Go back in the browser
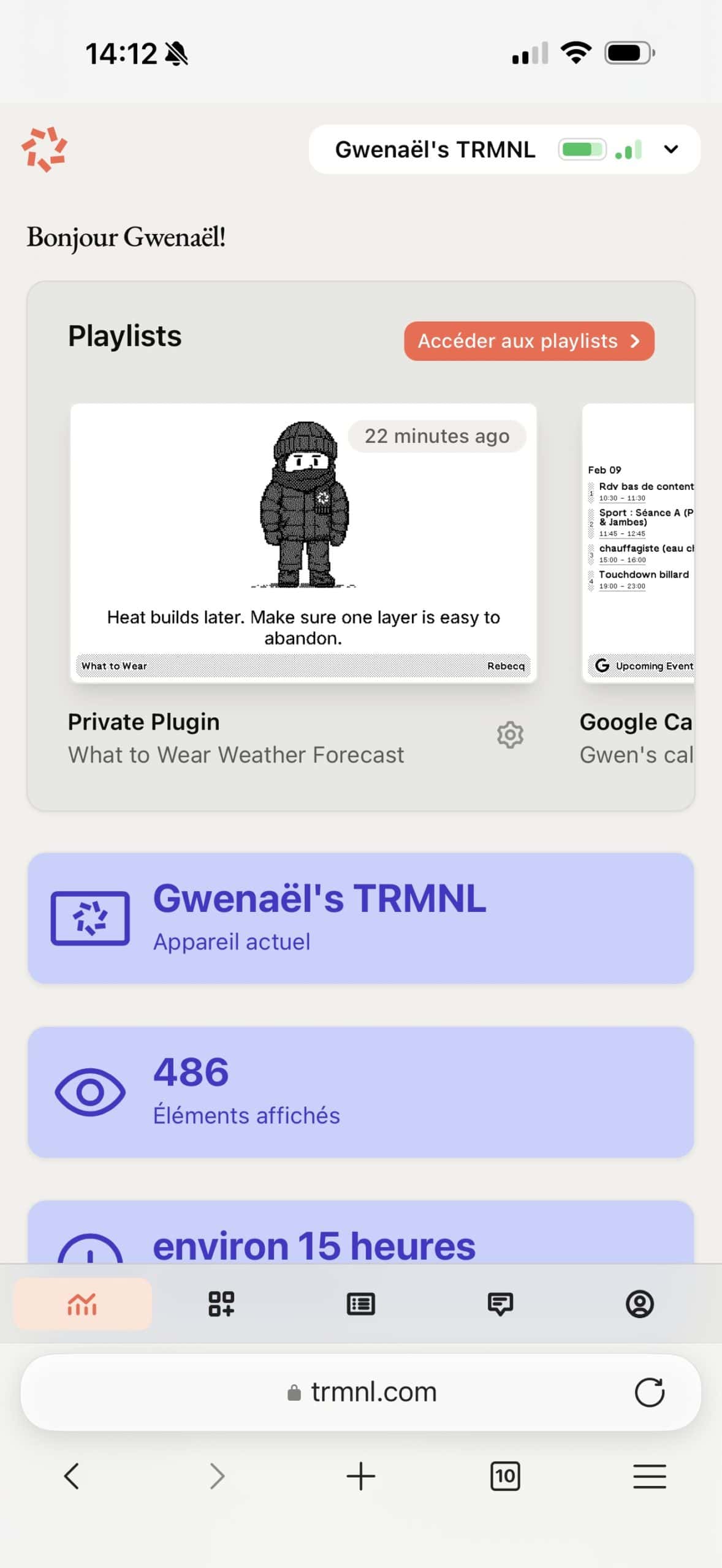Image resolution: width=722 pixels, height=1568 pixels. (x=72, y=1476)
